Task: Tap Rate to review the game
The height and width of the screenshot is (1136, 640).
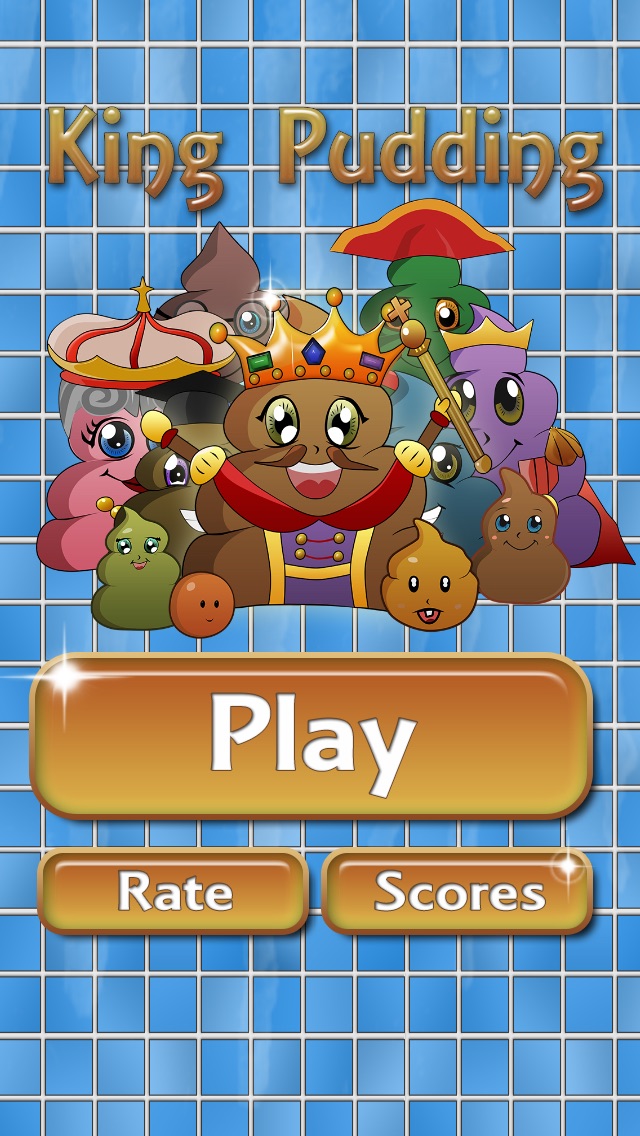Action: coord(174,891)
